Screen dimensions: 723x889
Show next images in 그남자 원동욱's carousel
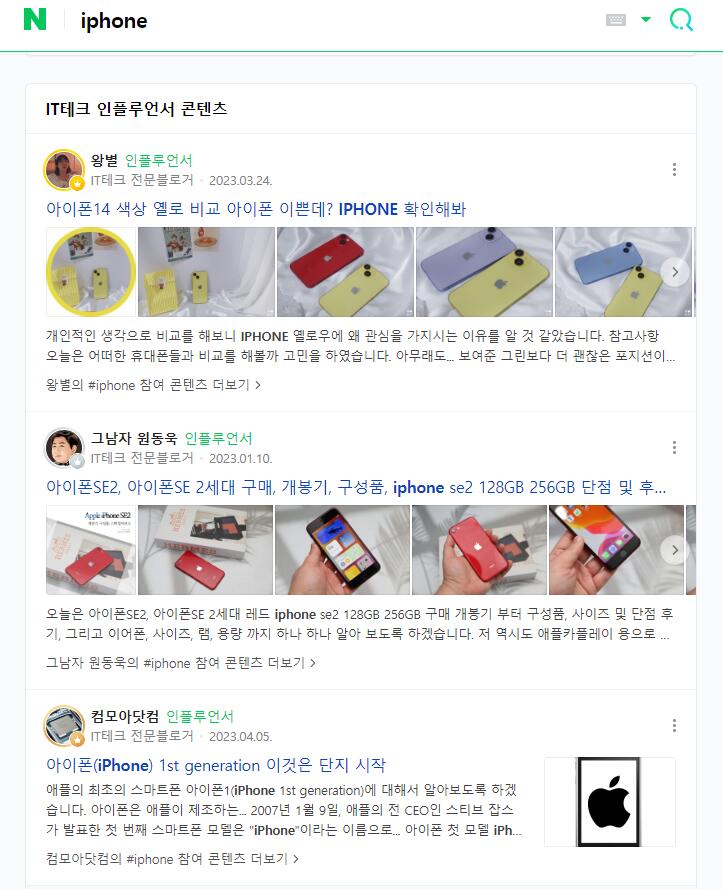coord(675,549)
